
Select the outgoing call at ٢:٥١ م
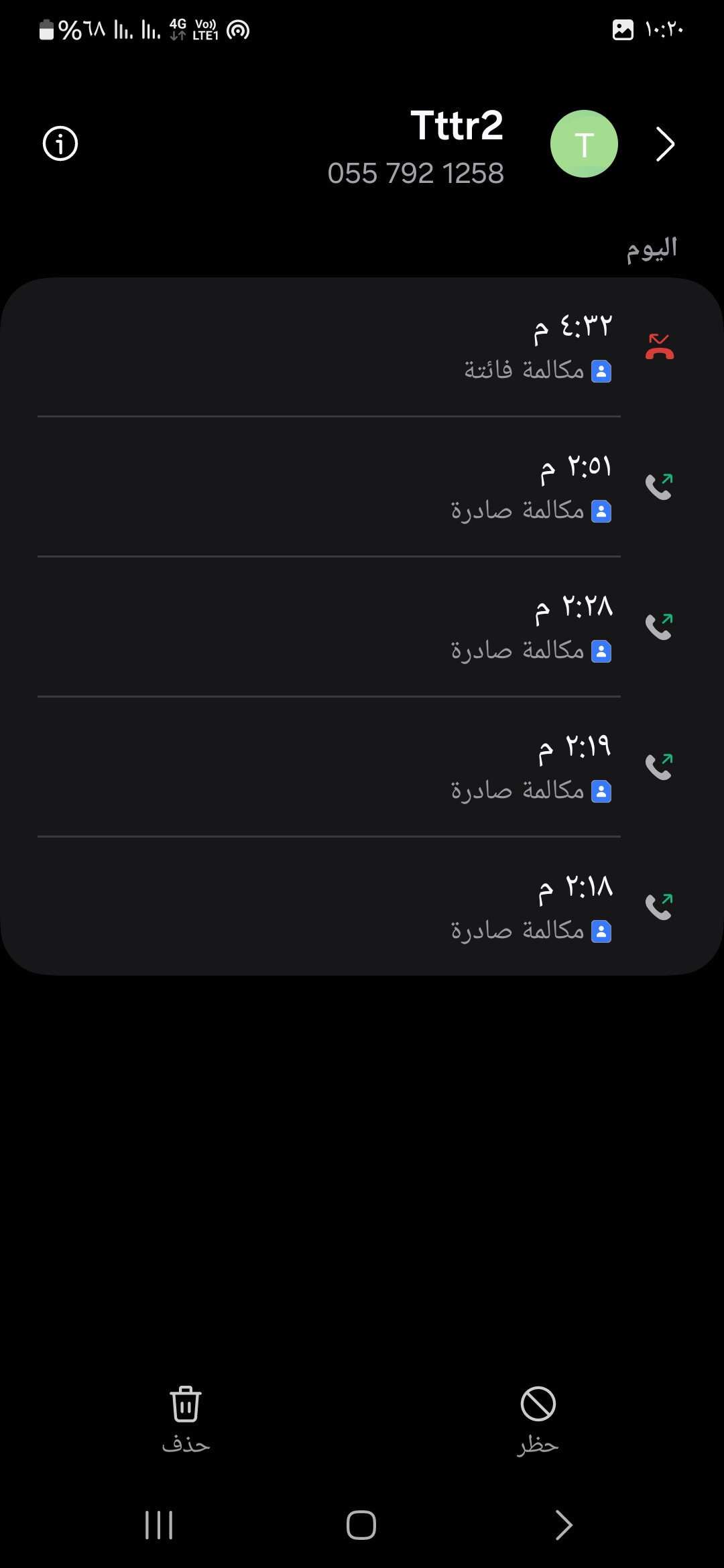point(362,486)
